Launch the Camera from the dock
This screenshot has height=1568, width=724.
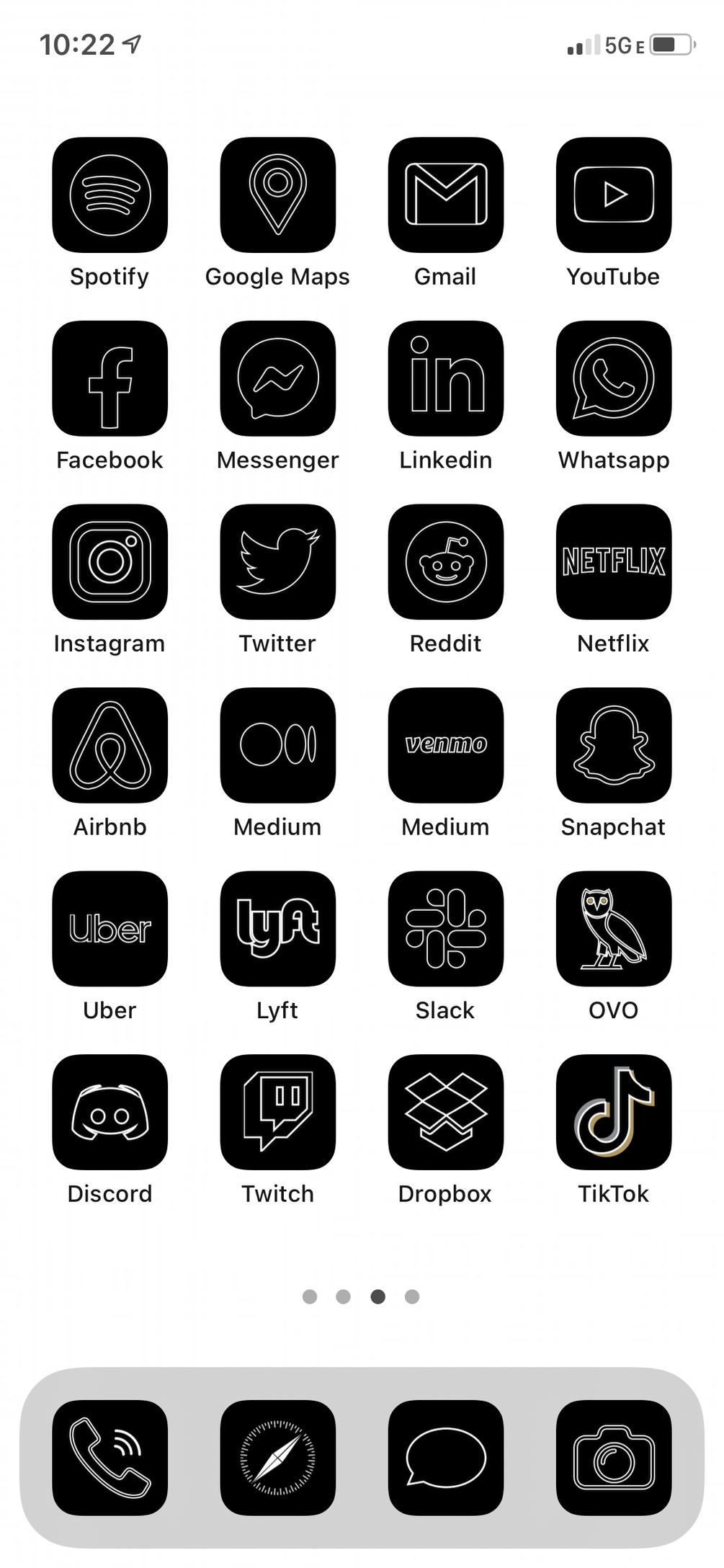click(613, 1458)
